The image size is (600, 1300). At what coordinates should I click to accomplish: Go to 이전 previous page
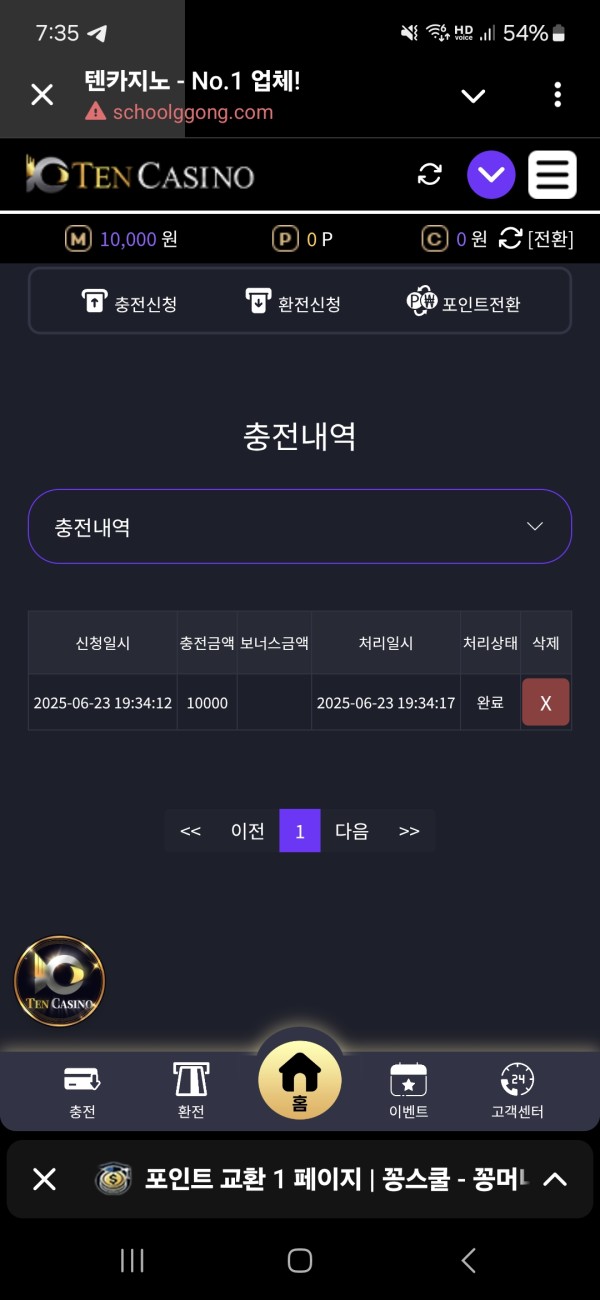247,831
